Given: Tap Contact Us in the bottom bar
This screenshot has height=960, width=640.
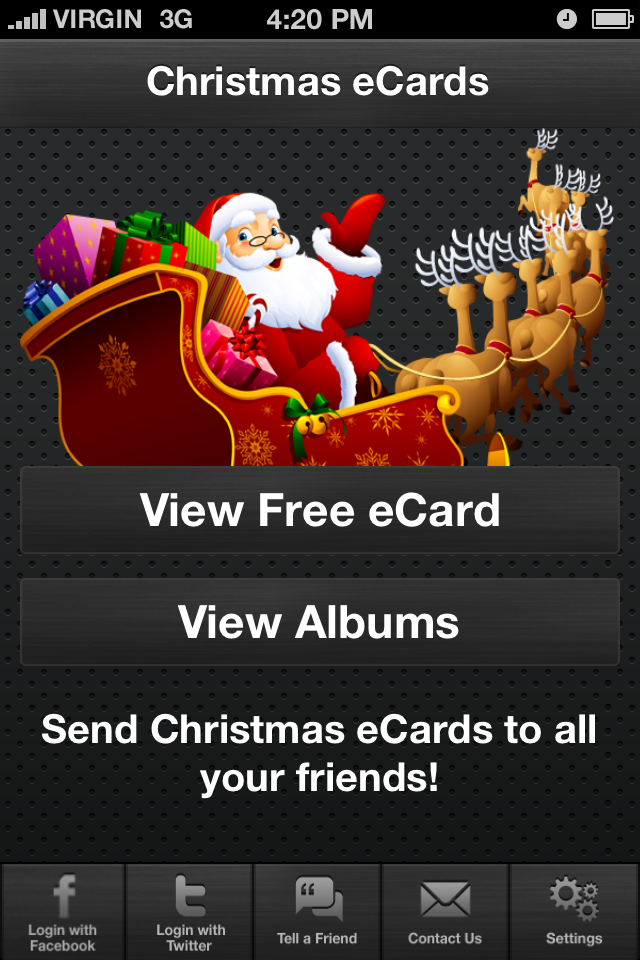Looking at the screenshot, I should (x=445, y=912).
